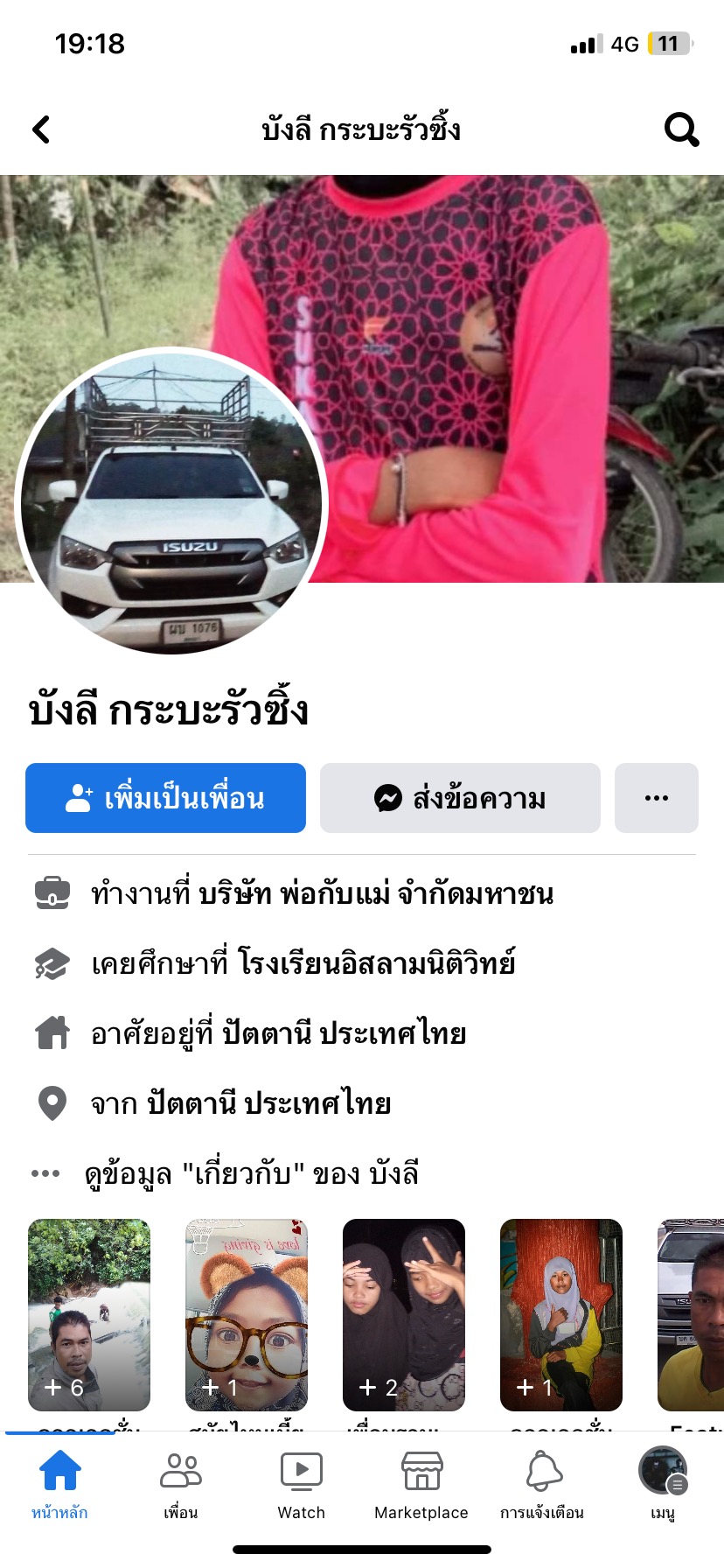Open การแจ้งเตือน notifications tab

pos(542,1484)
